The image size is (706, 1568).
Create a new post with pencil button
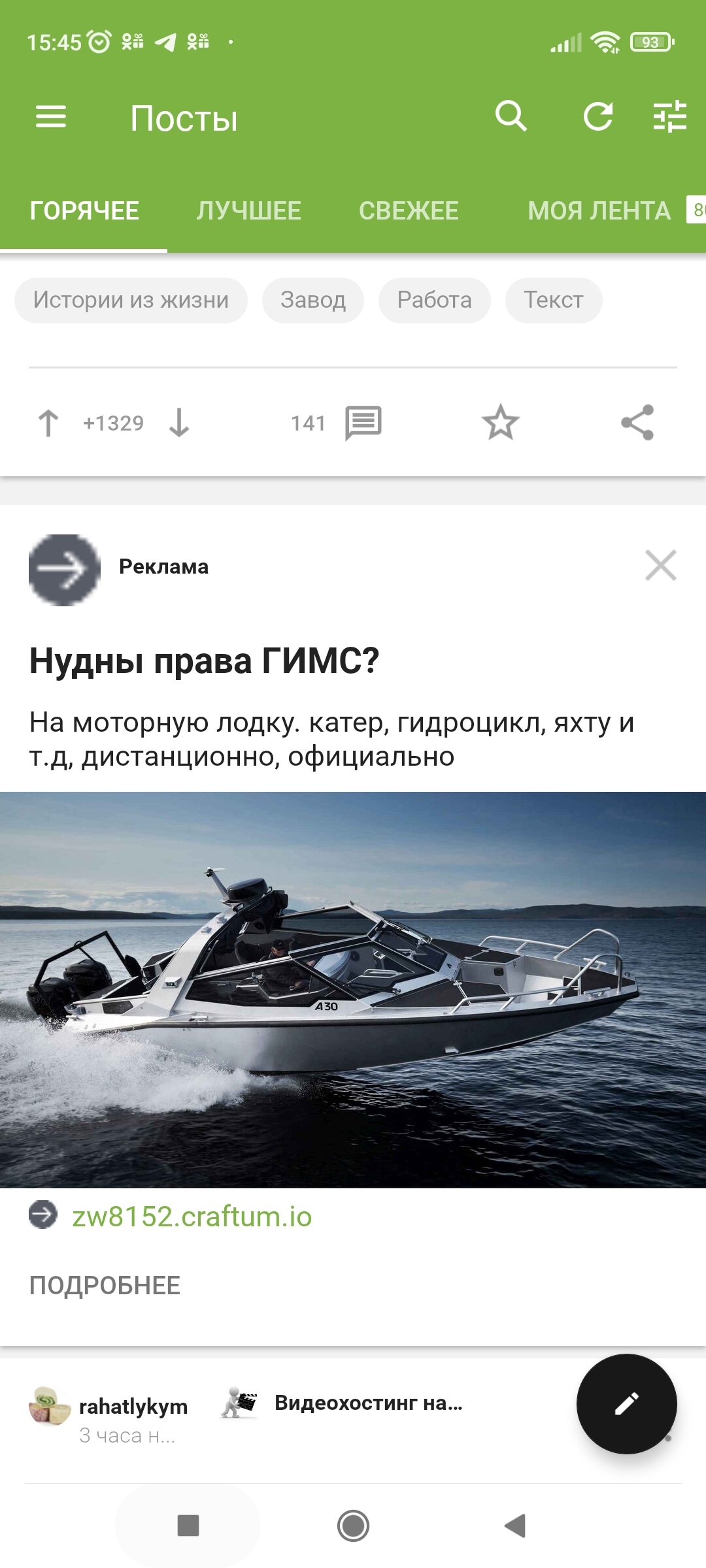[626, 1403]
